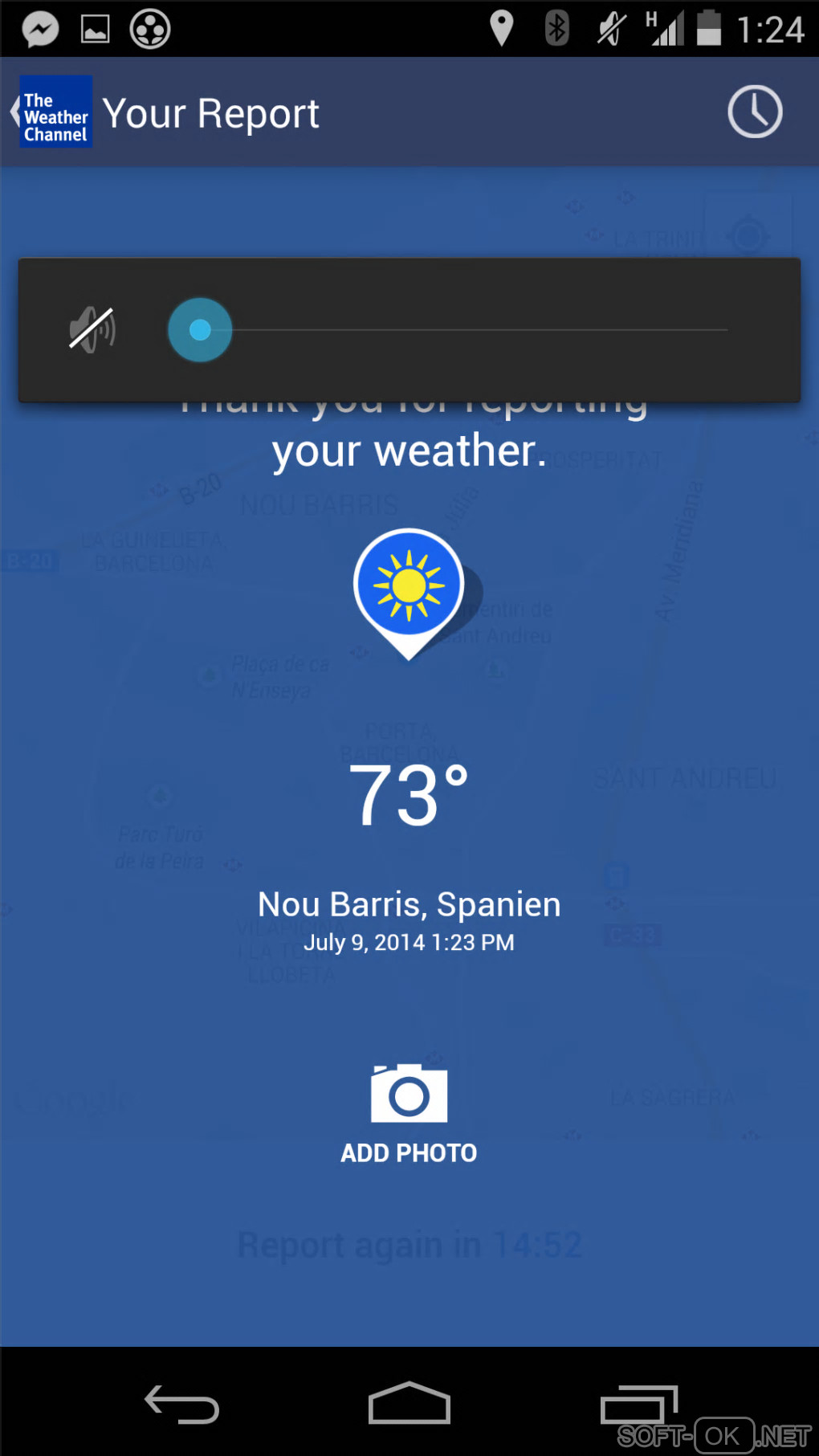Screen dimensions: 819x1456
Task: Go back via The Weather Channel logo
Action: tap(53, 112)
